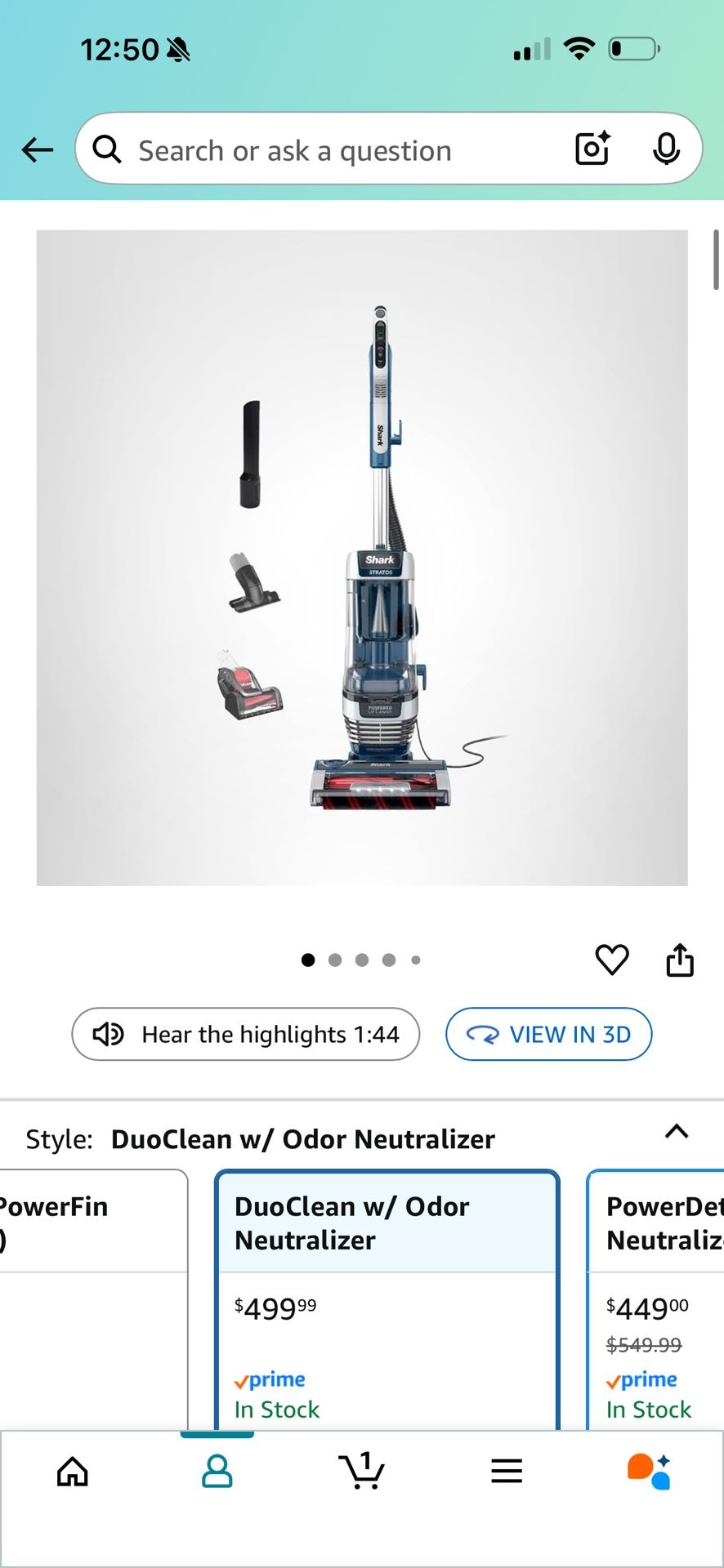This screenshot has width=724, height=1568.
Task: Collapse the Style options section
Action: tap(677, 1133)
